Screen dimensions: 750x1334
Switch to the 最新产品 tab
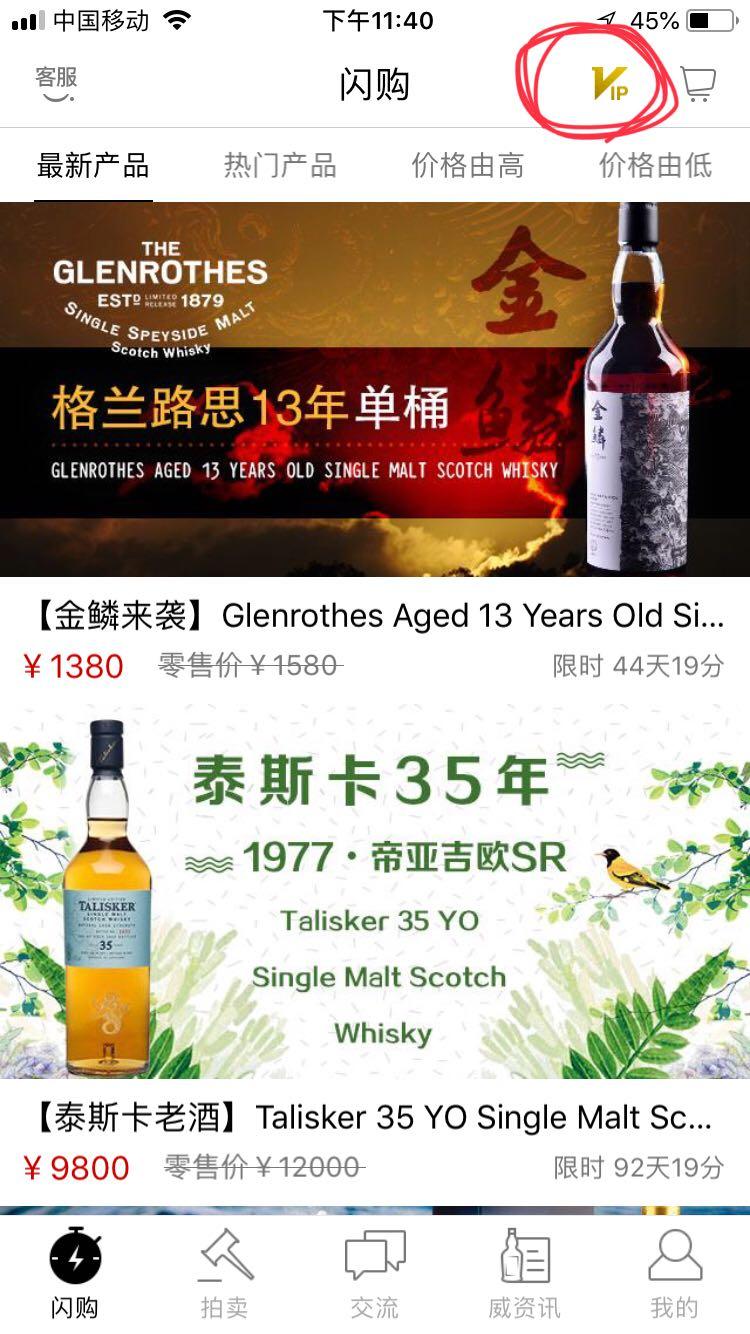pos(93,165)
